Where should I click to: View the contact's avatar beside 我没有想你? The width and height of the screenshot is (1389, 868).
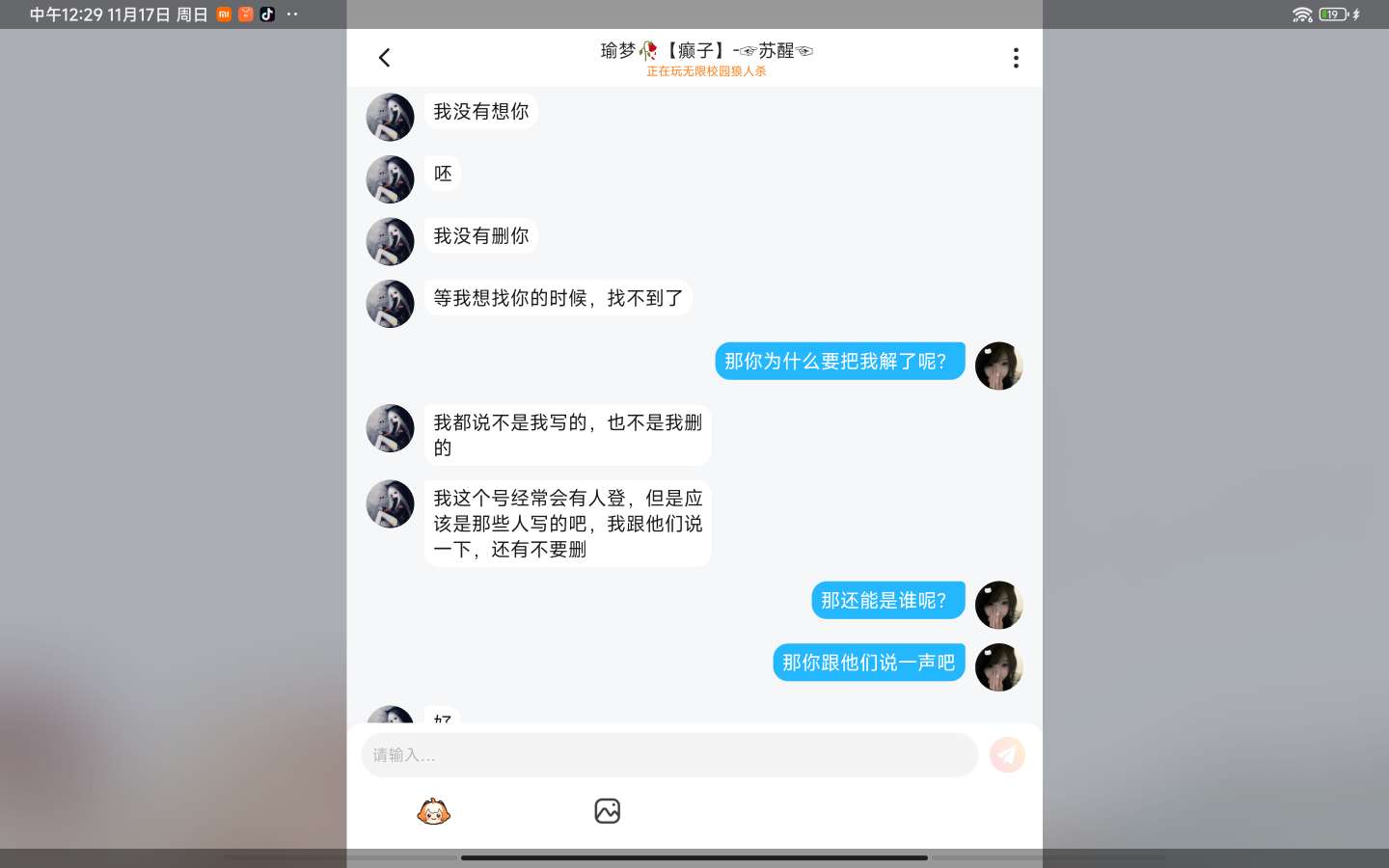pyautogui.click(x=390, y=117)
